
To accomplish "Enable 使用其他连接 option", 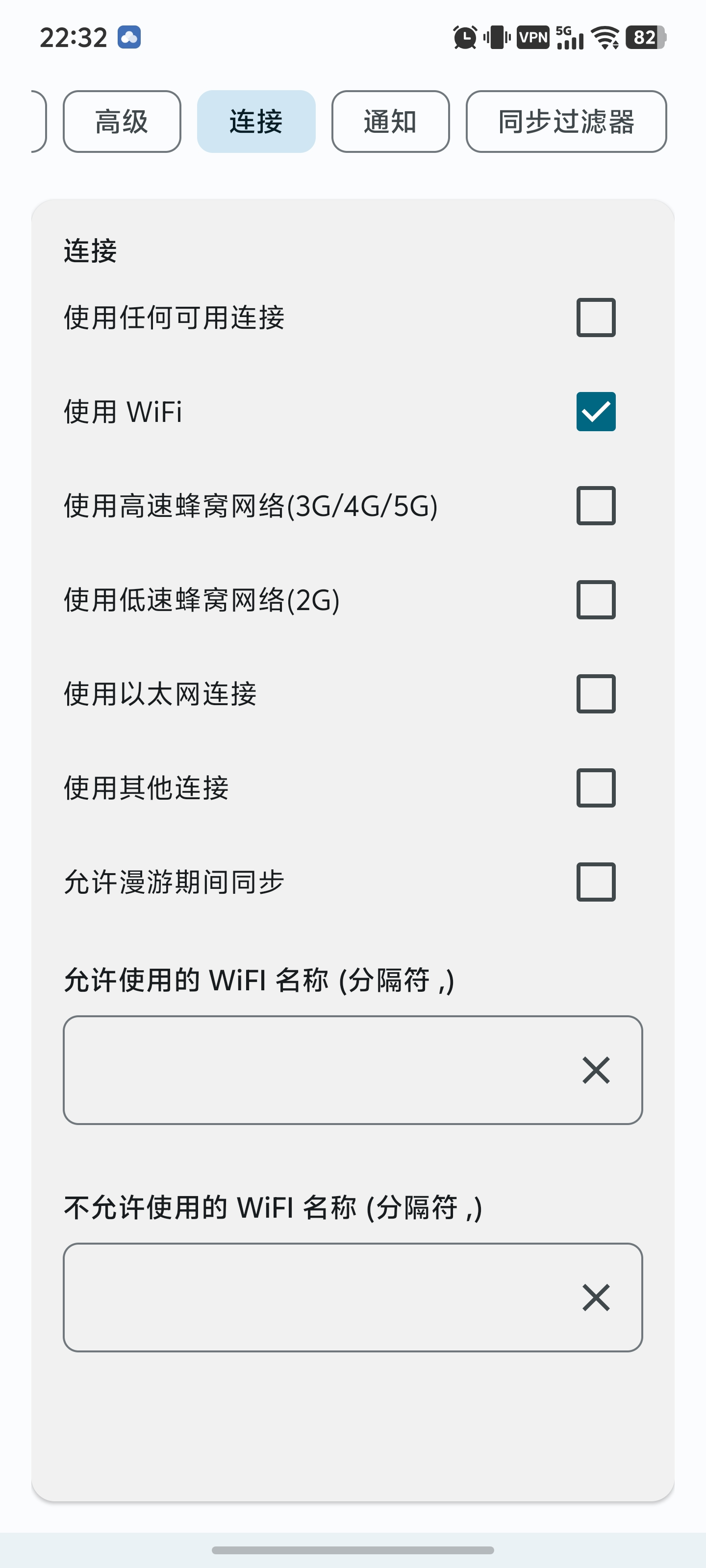I will point(596,787).
